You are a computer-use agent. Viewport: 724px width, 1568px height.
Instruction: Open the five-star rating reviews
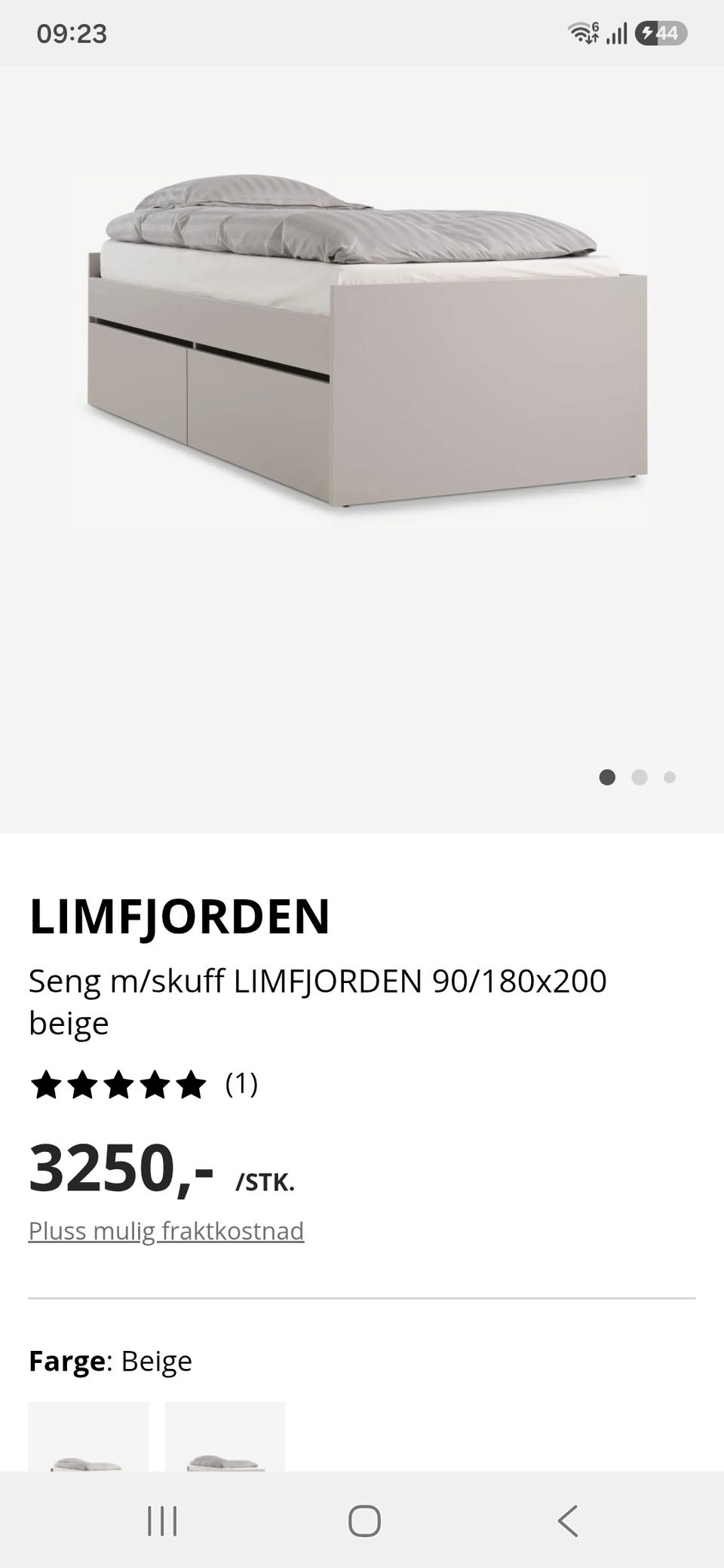click(x=143, y=1085)
